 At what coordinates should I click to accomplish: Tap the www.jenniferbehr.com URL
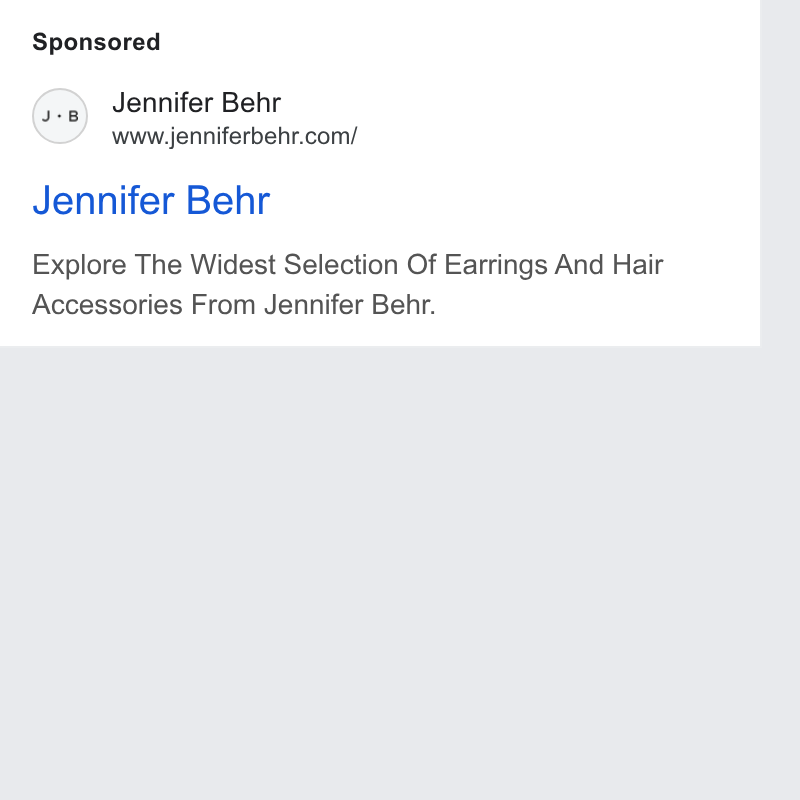(x=234, y=136)
